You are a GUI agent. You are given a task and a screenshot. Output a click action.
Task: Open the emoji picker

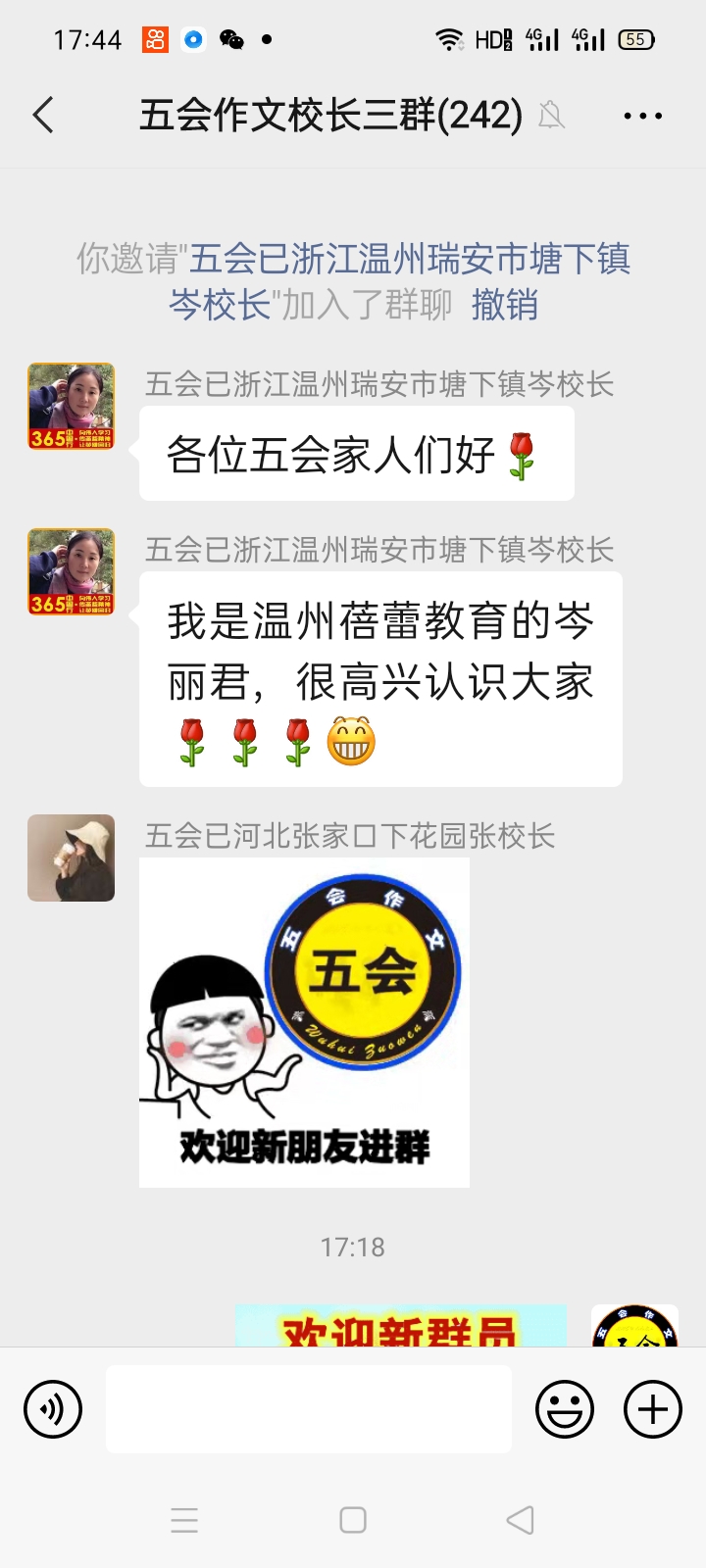coord(565,1409)
